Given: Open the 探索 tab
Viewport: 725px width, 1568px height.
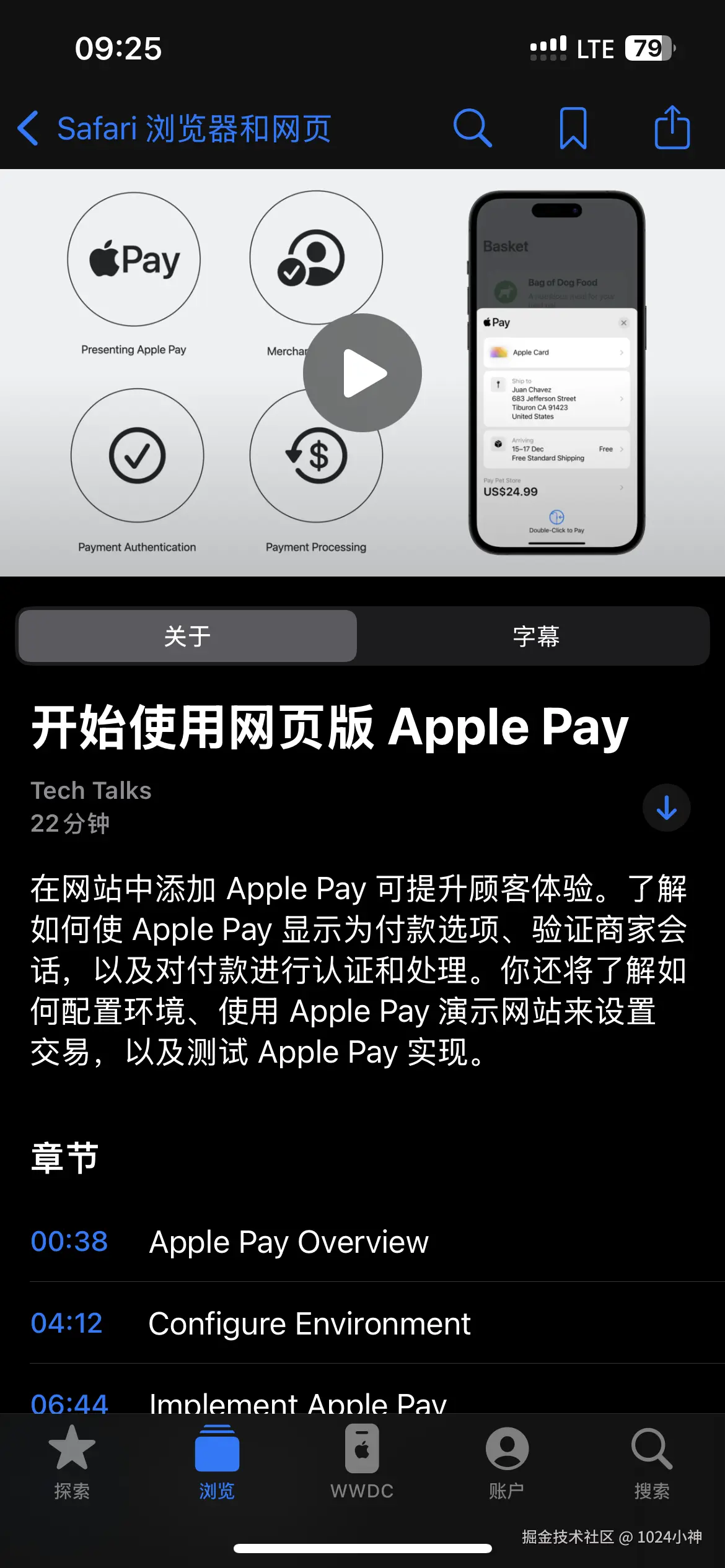Looking at the screenshot, I should pos(72,1461).
